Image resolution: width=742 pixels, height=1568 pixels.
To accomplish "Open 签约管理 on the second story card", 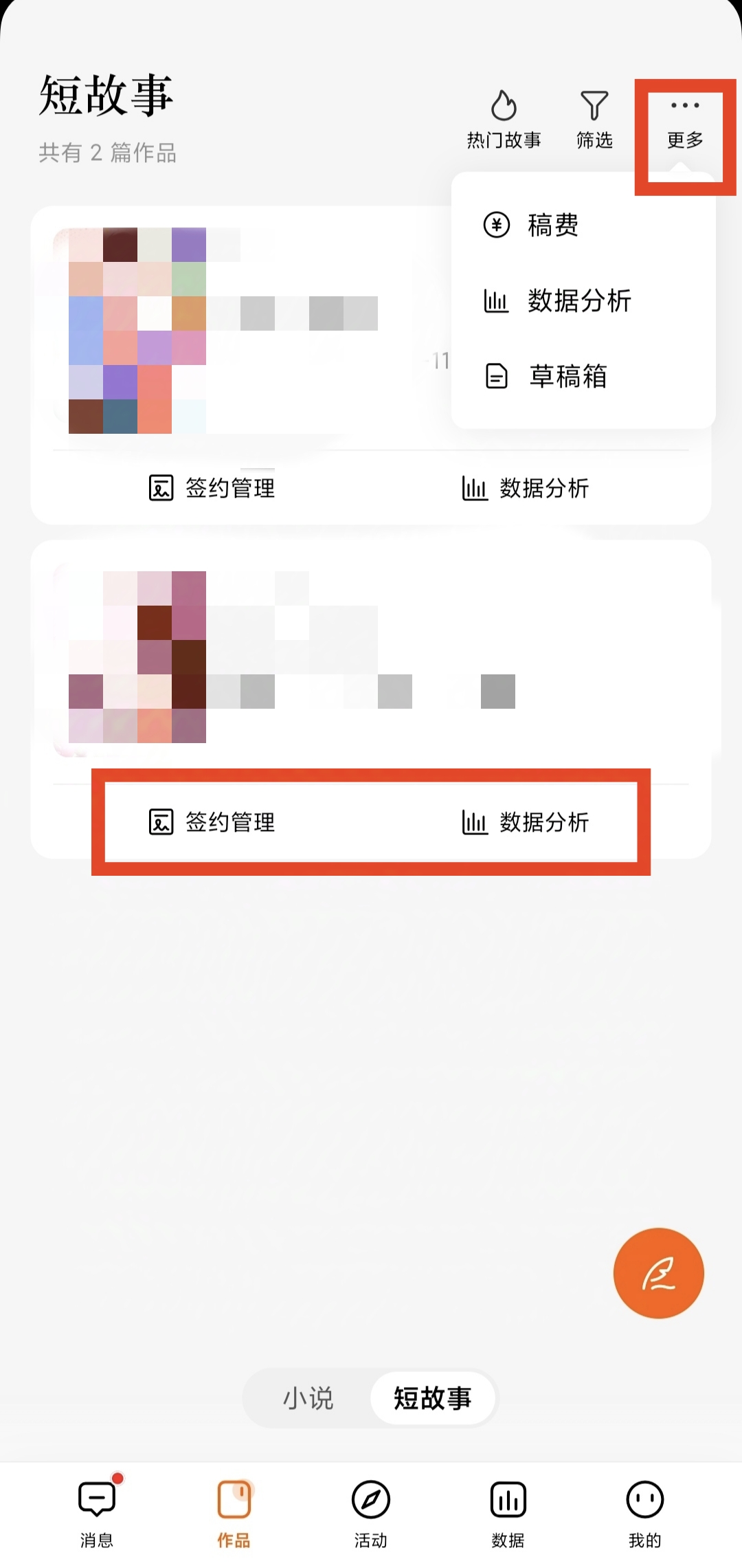I will tap(212, 822).
